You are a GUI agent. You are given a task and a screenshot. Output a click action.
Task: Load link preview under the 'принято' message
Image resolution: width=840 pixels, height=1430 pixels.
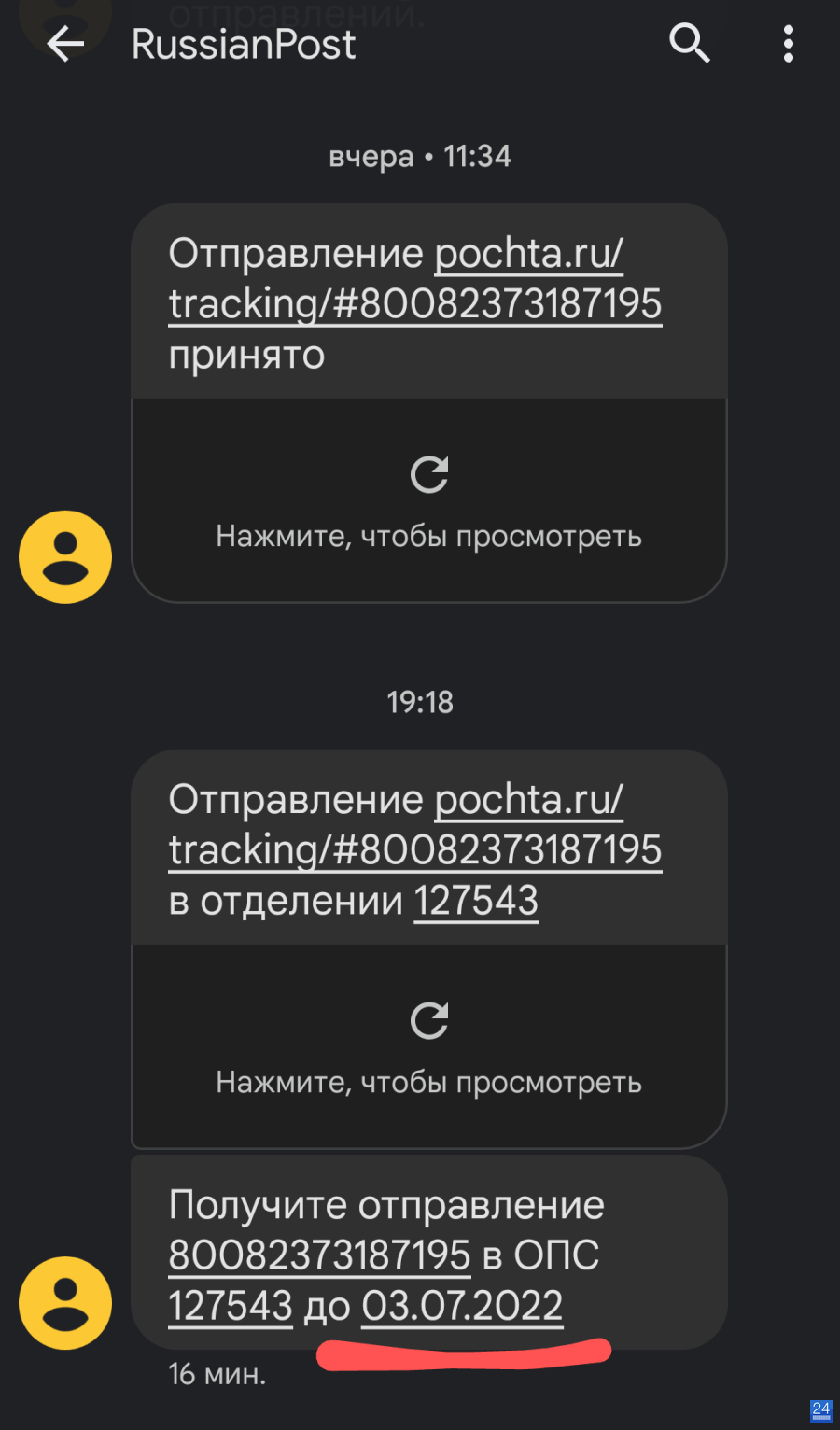coord(429,500)
